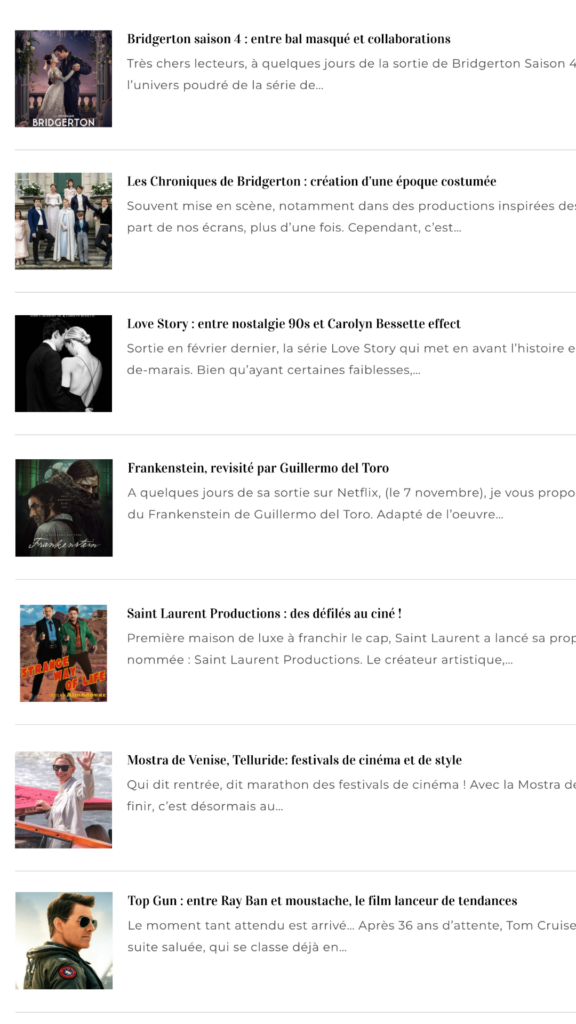Tap the Love Story black-and-white thumbnail

pos(63,364)
